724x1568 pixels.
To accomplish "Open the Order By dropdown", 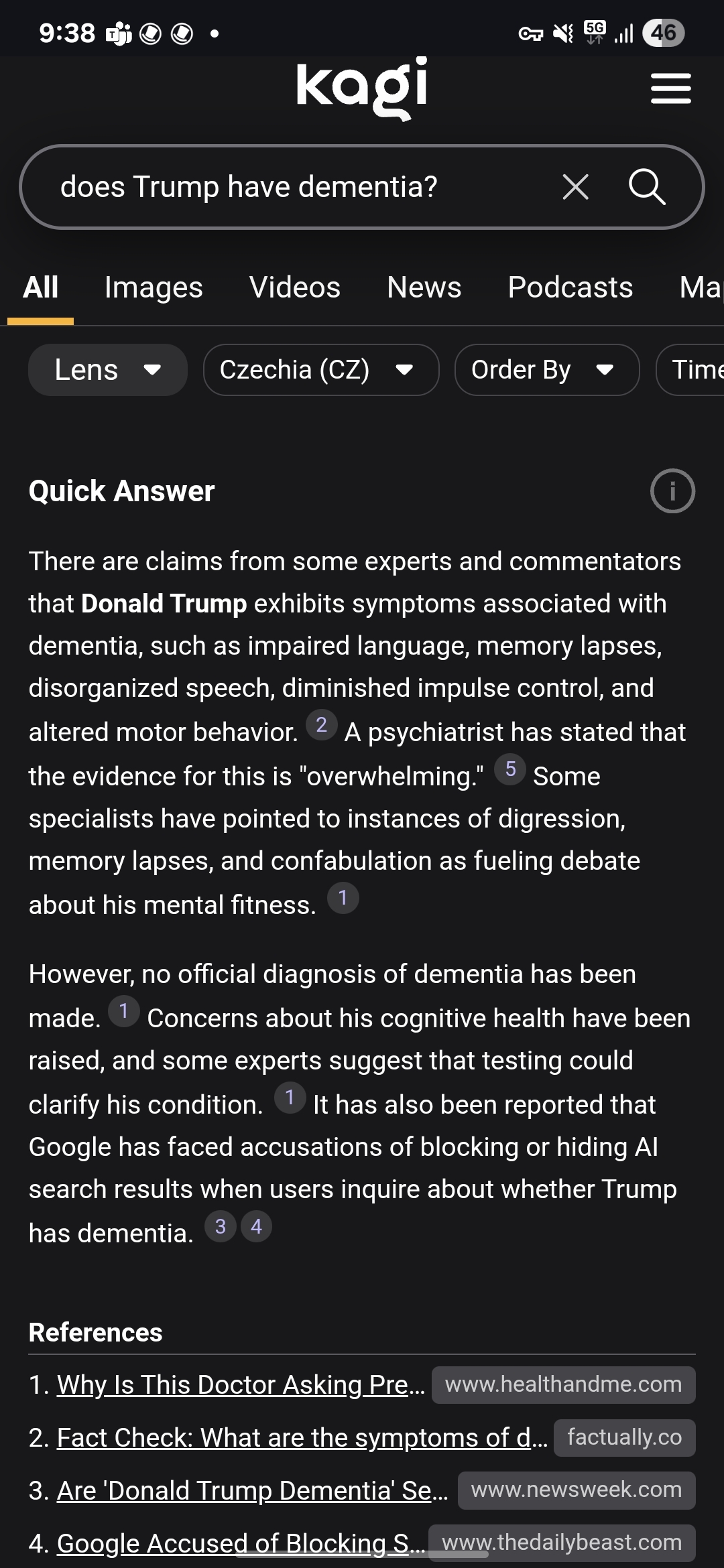I will click(x=546, y=370).
